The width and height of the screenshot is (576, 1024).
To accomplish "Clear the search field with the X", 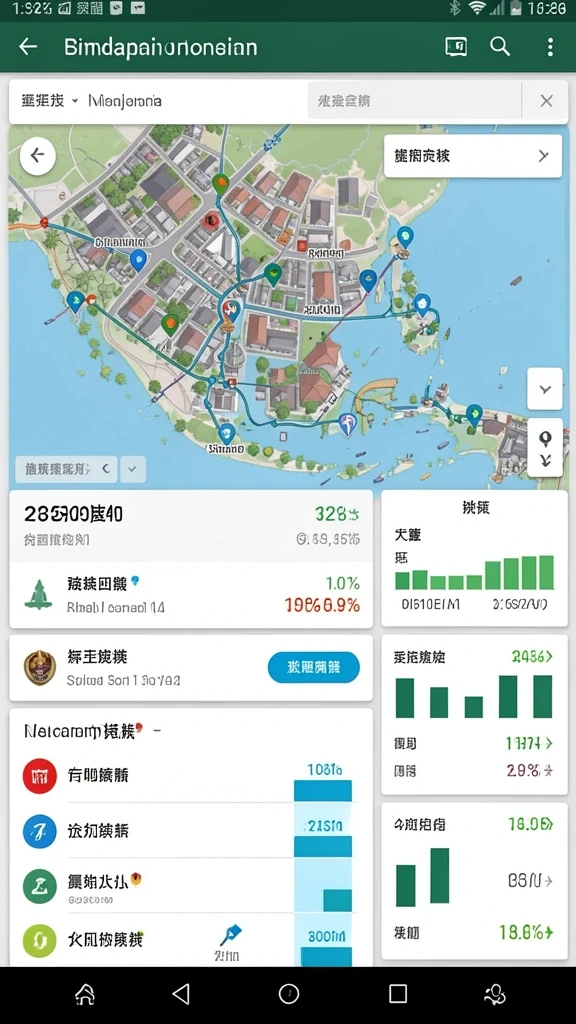I will tap(547, 101).
